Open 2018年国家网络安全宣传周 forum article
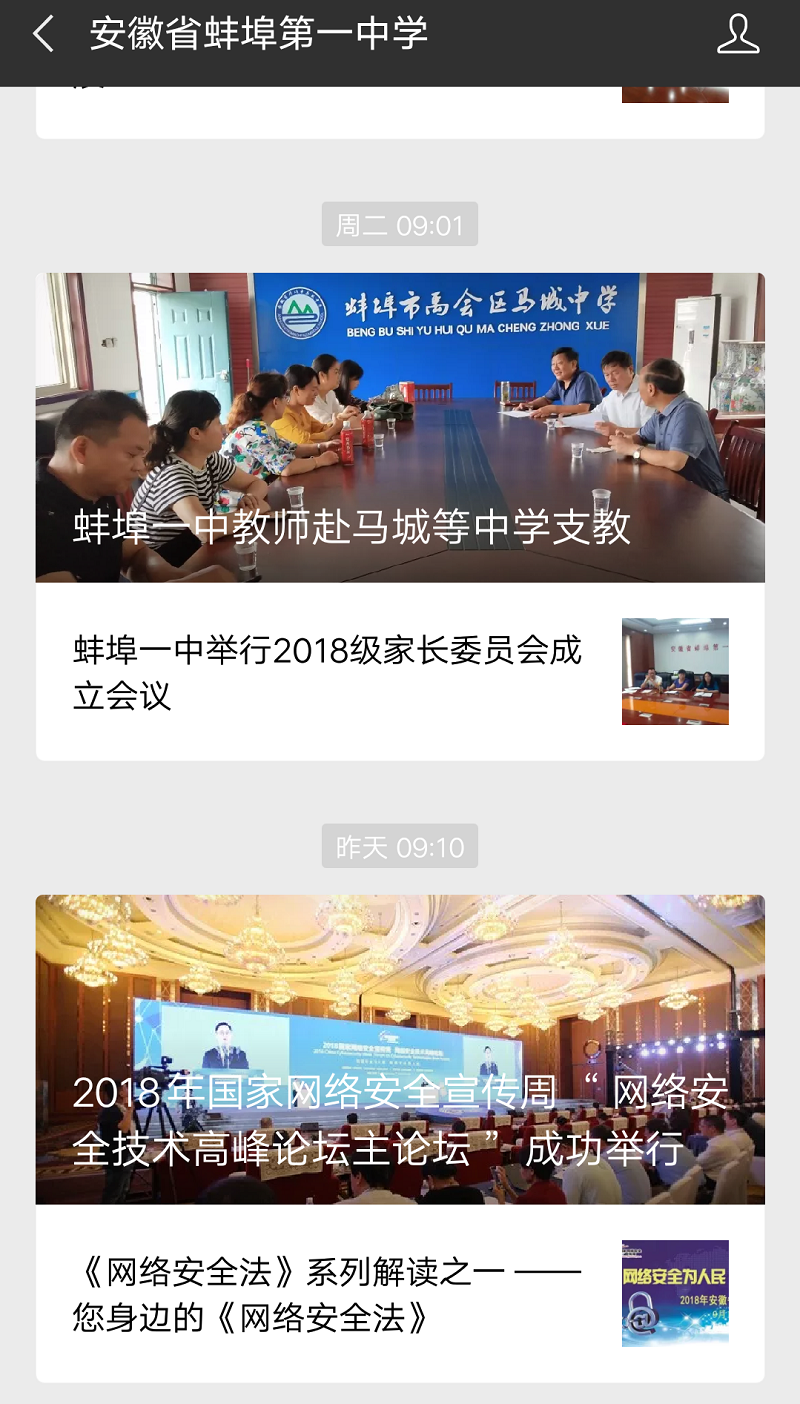This screenshot has height=1404, width=800. click(x=400, y=1050)
